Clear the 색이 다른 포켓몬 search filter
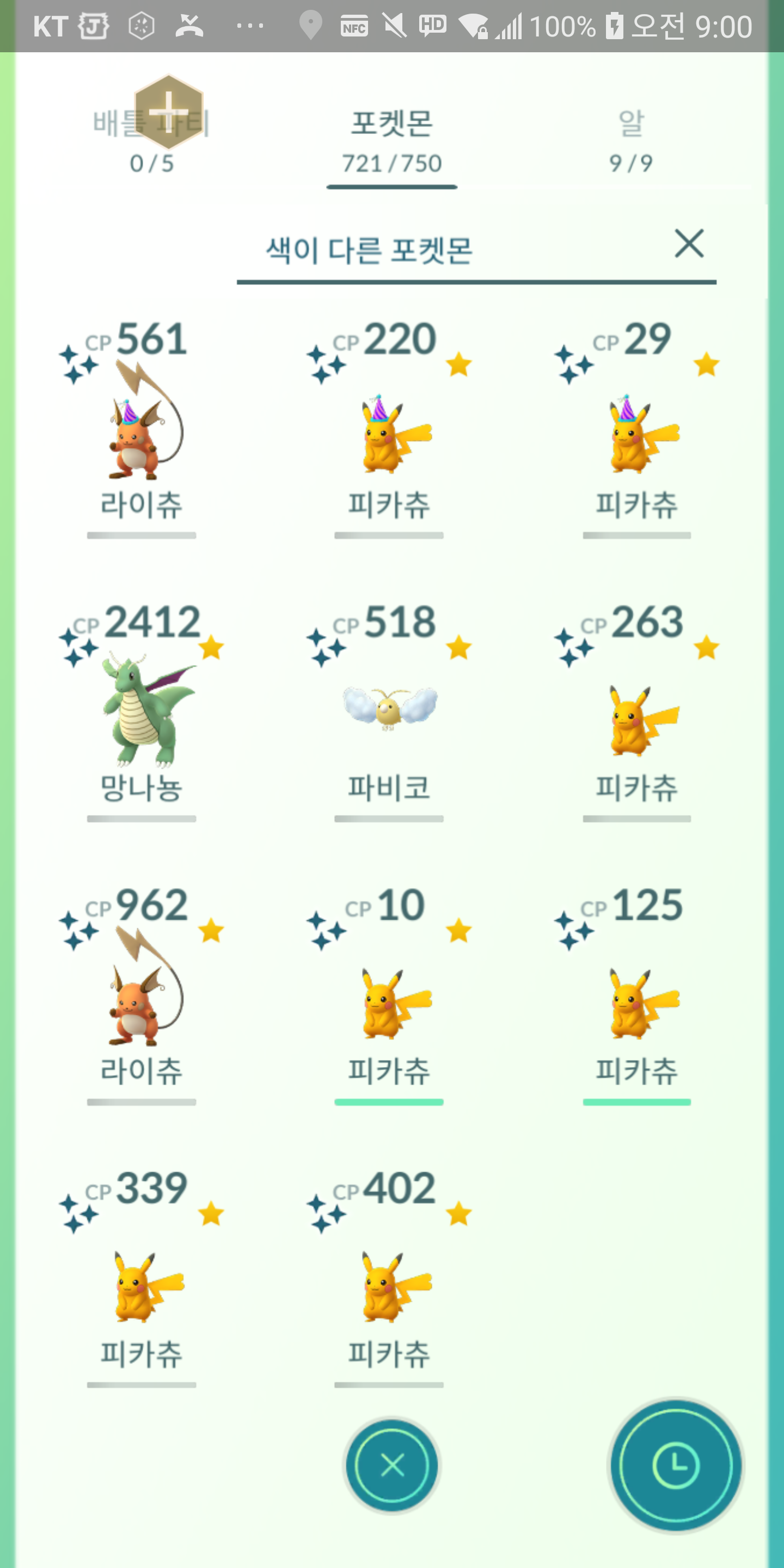784x1568 pixels. 689,243
